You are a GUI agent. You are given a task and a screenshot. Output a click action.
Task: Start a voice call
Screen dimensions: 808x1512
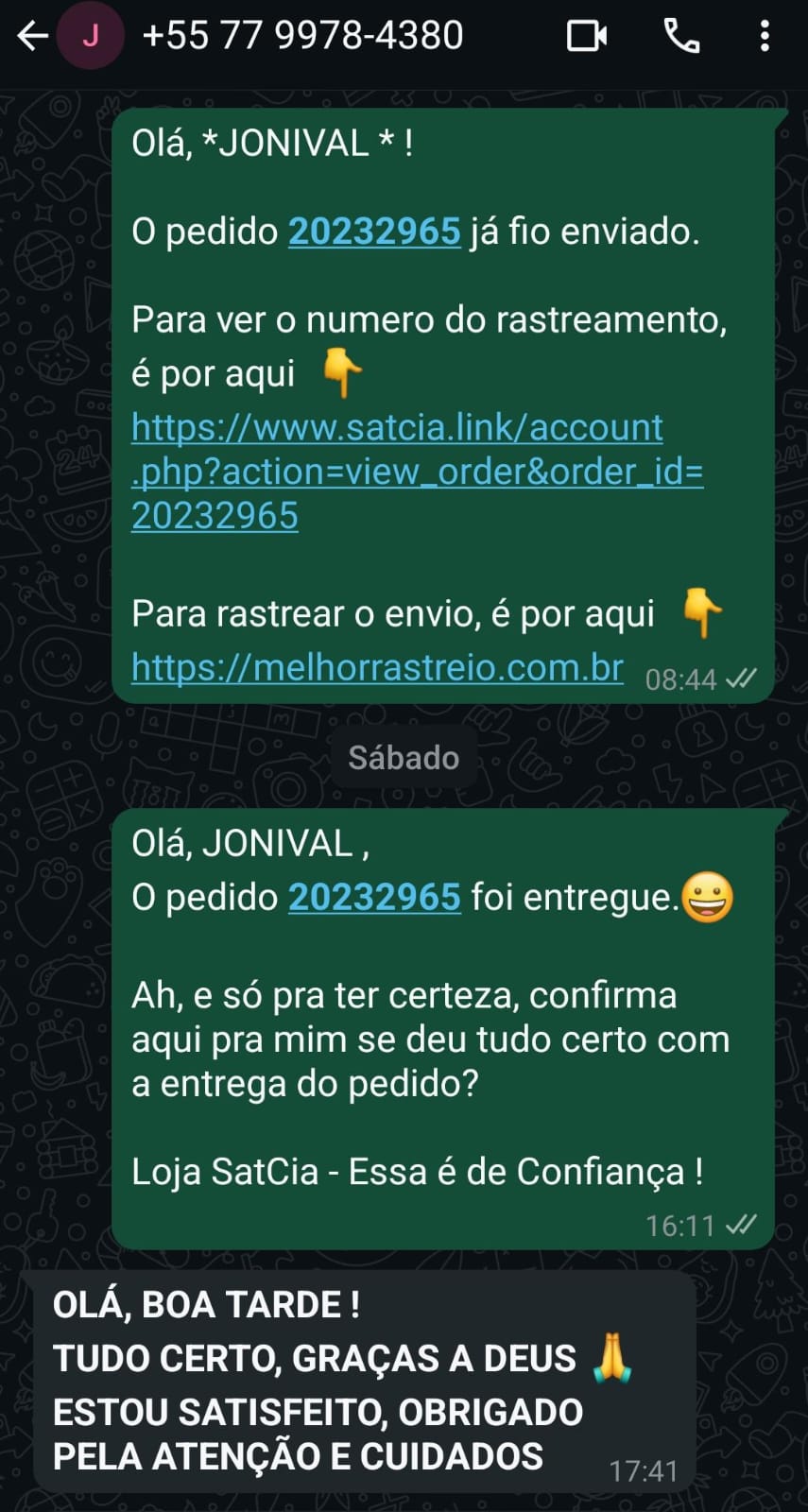point(681,37)
